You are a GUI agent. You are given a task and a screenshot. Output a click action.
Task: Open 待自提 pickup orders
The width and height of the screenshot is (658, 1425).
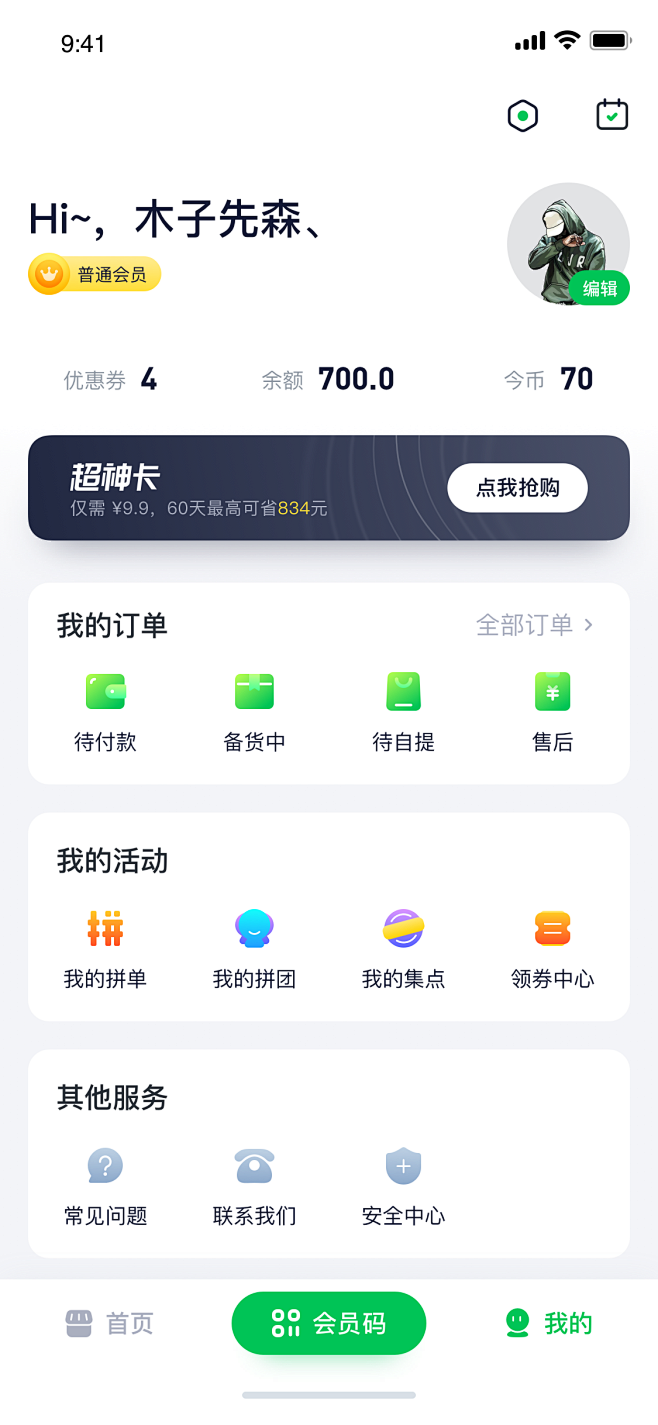403,712
